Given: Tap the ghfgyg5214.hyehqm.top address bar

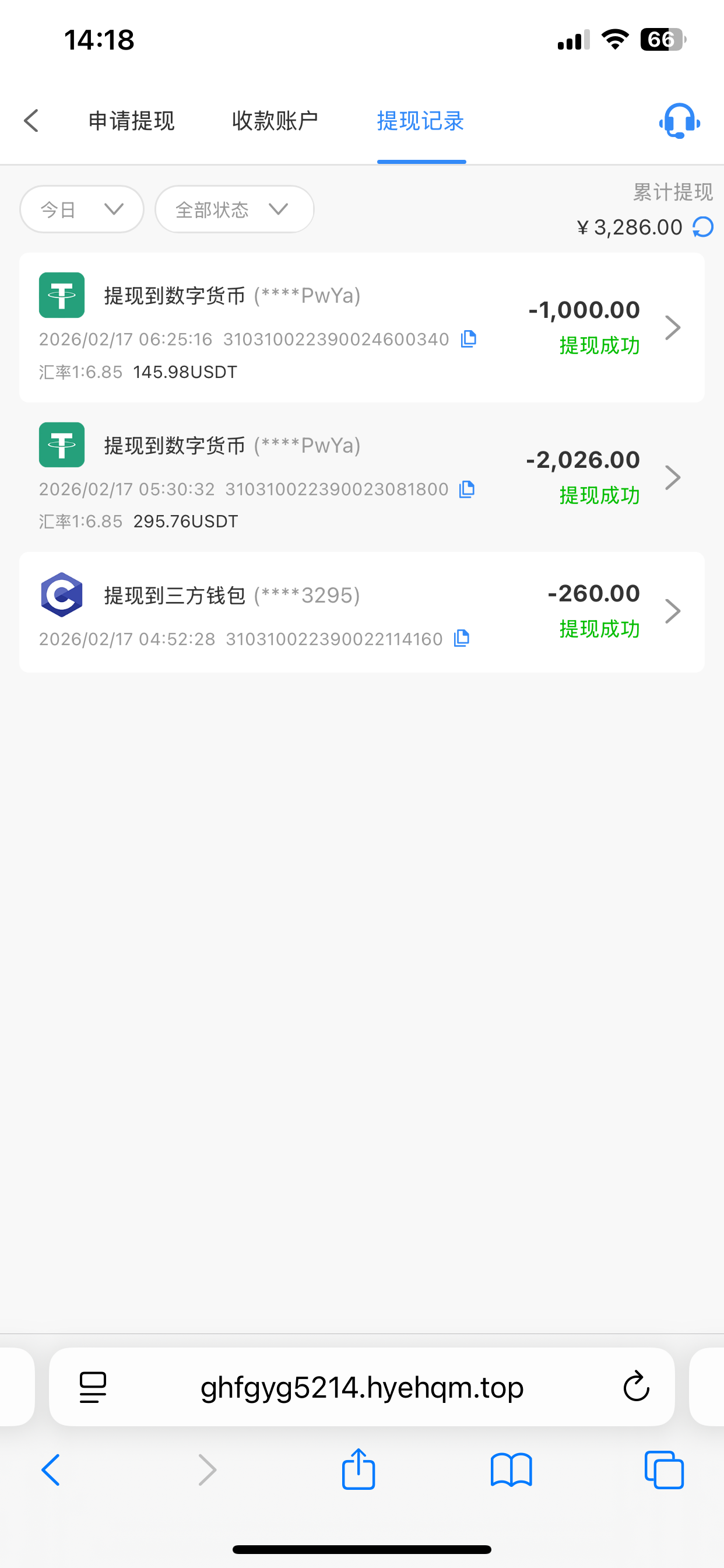Looking at the screenshot, I should click(x=361, y=1387).
